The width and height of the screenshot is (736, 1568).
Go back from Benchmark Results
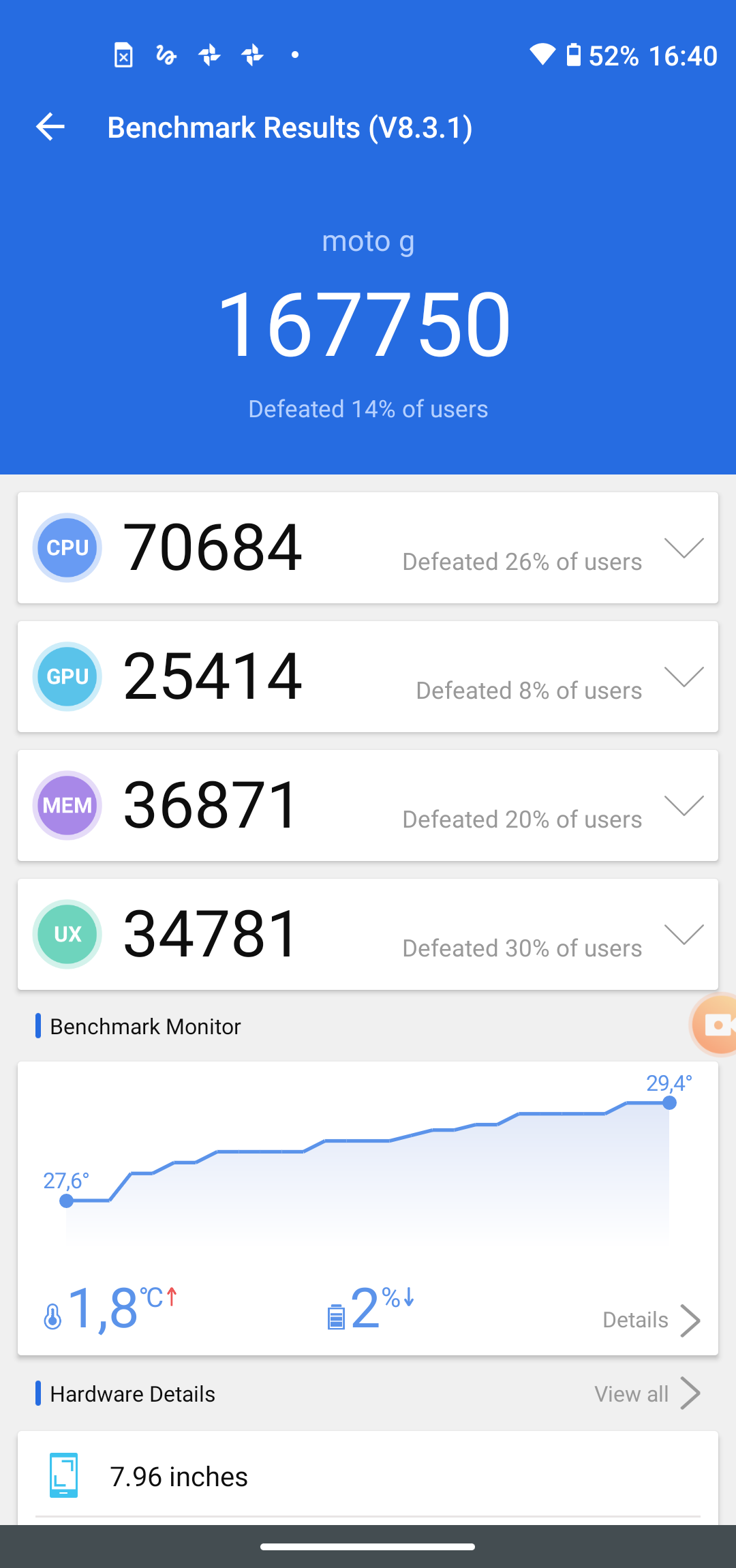[50, 127]
